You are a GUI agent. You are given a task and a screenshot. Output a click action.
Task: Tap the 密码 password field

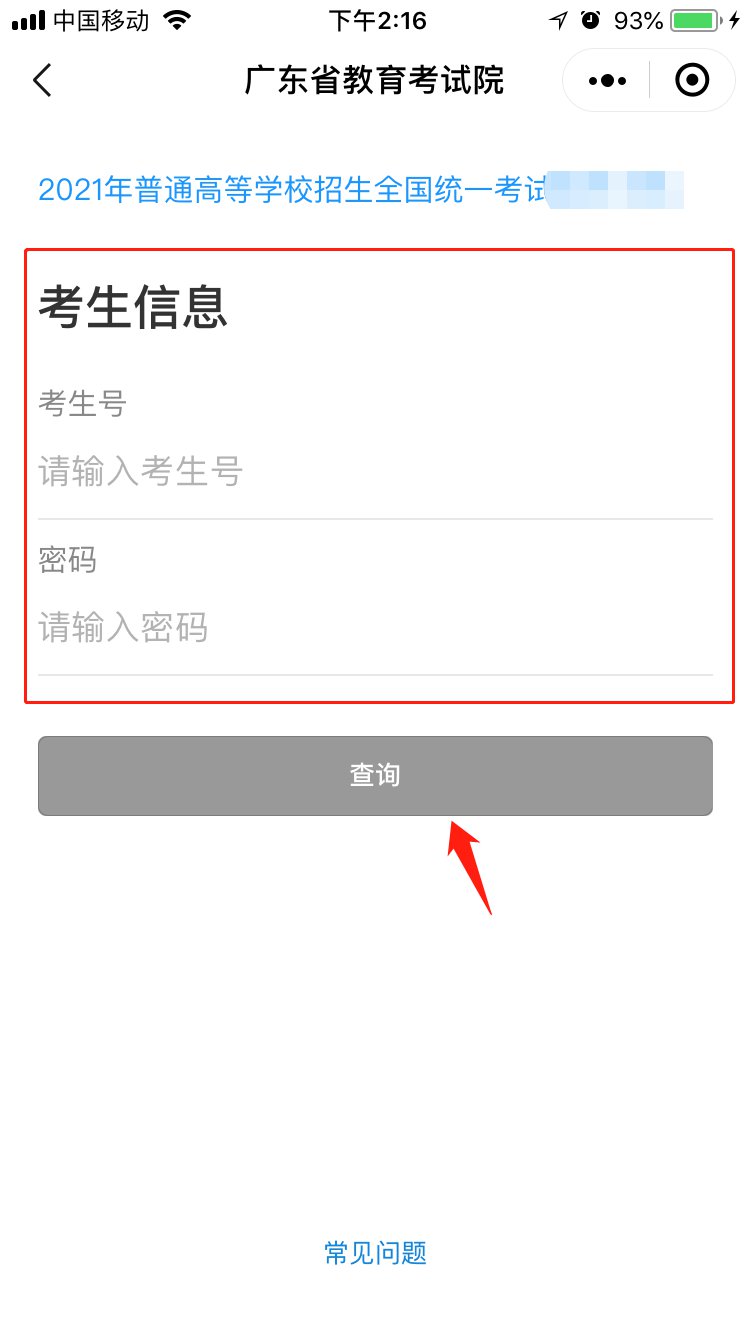pos(375,628)
